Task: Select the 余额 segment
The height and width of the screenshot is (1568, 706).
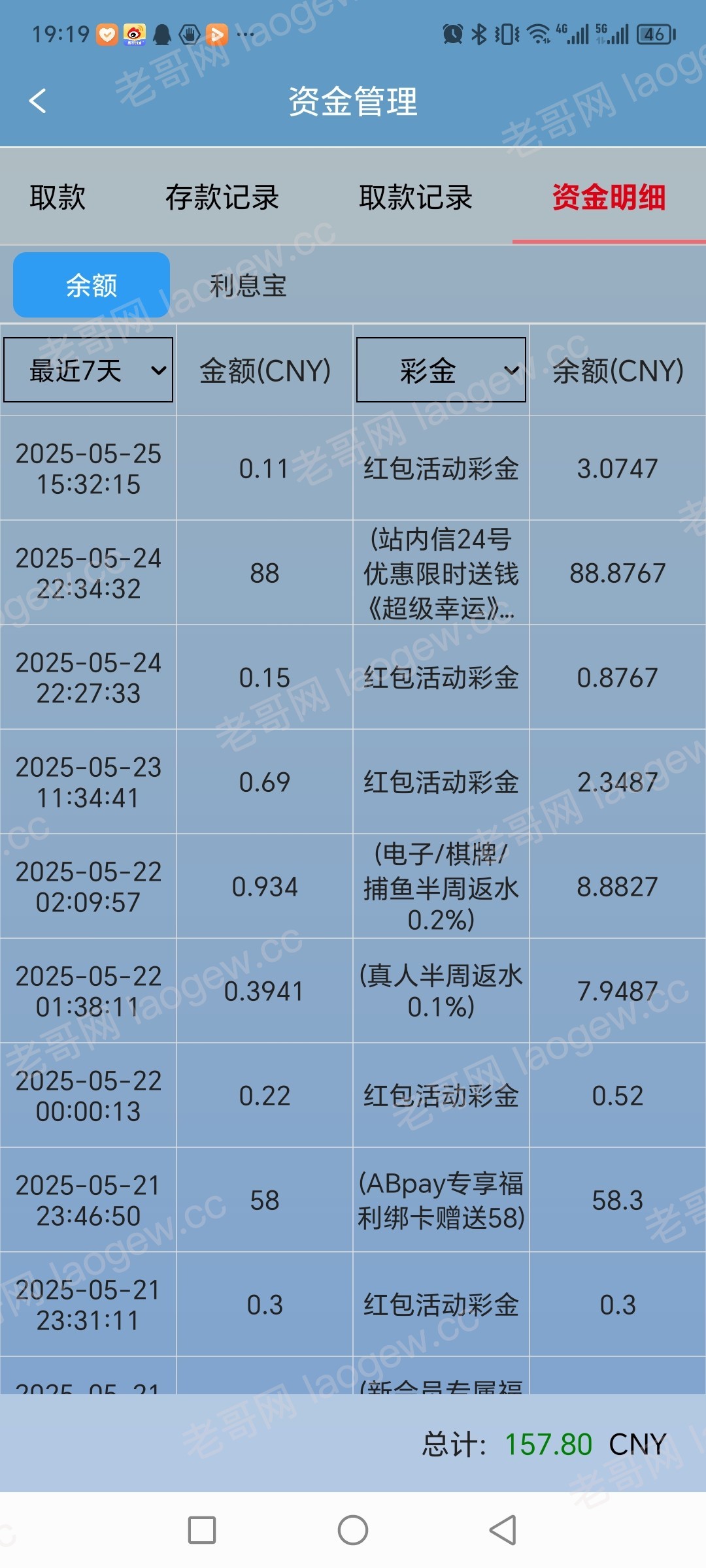Action: tap(92, 285)
